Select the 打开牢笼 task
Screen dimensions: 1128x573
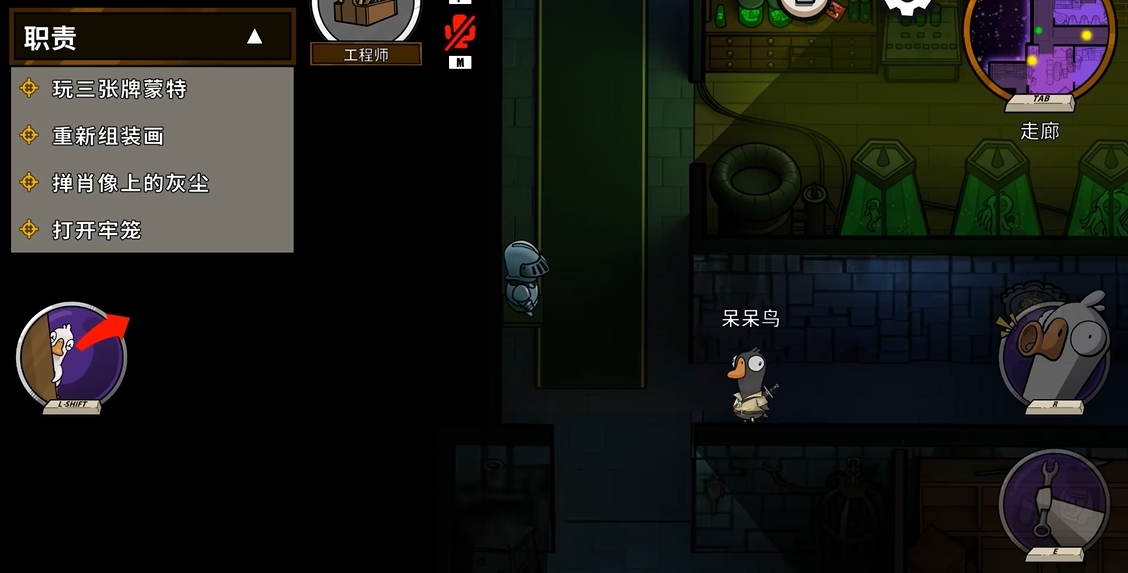pyautogui.click(x=96, y=230)
